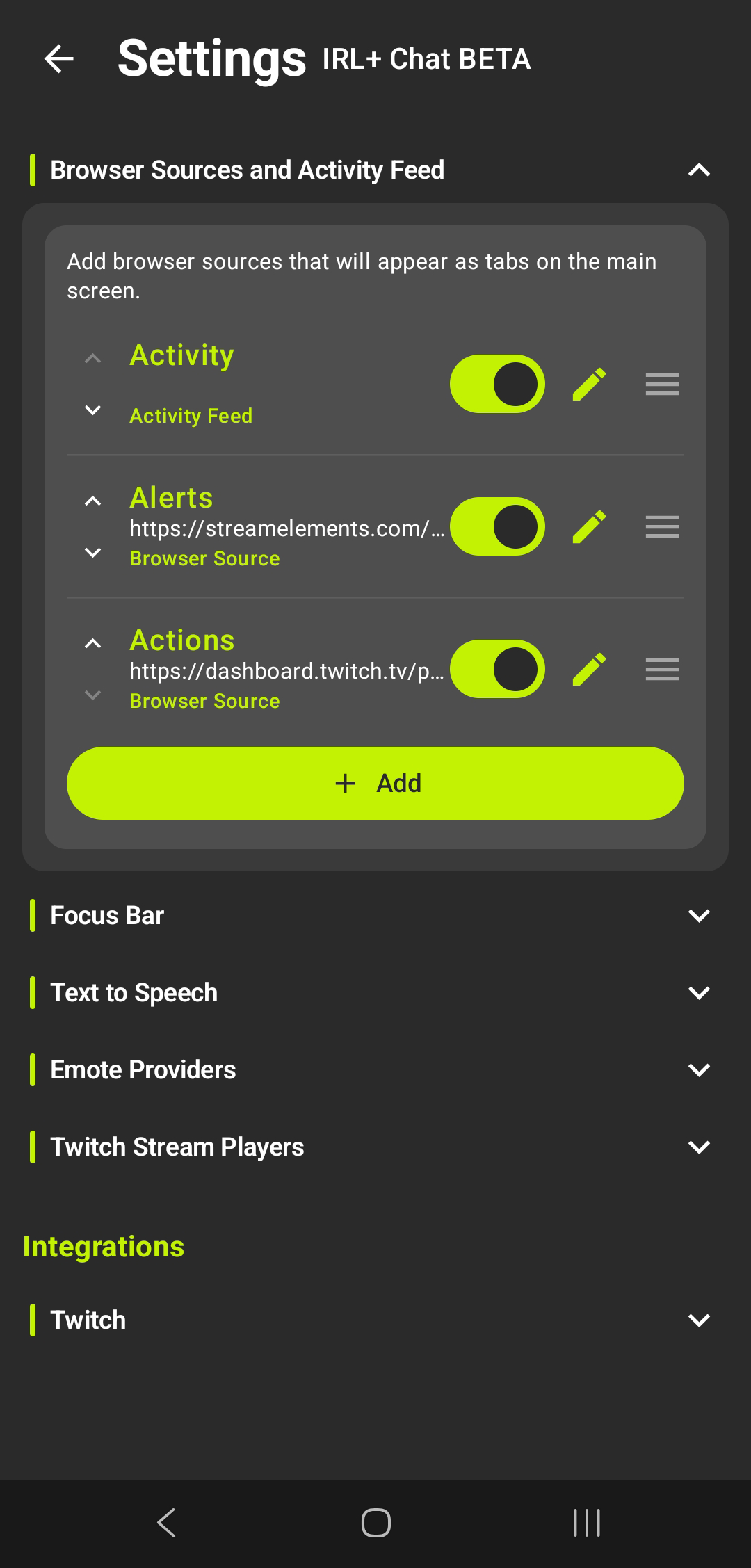Edit the Alerts browser source

[589, 526]
